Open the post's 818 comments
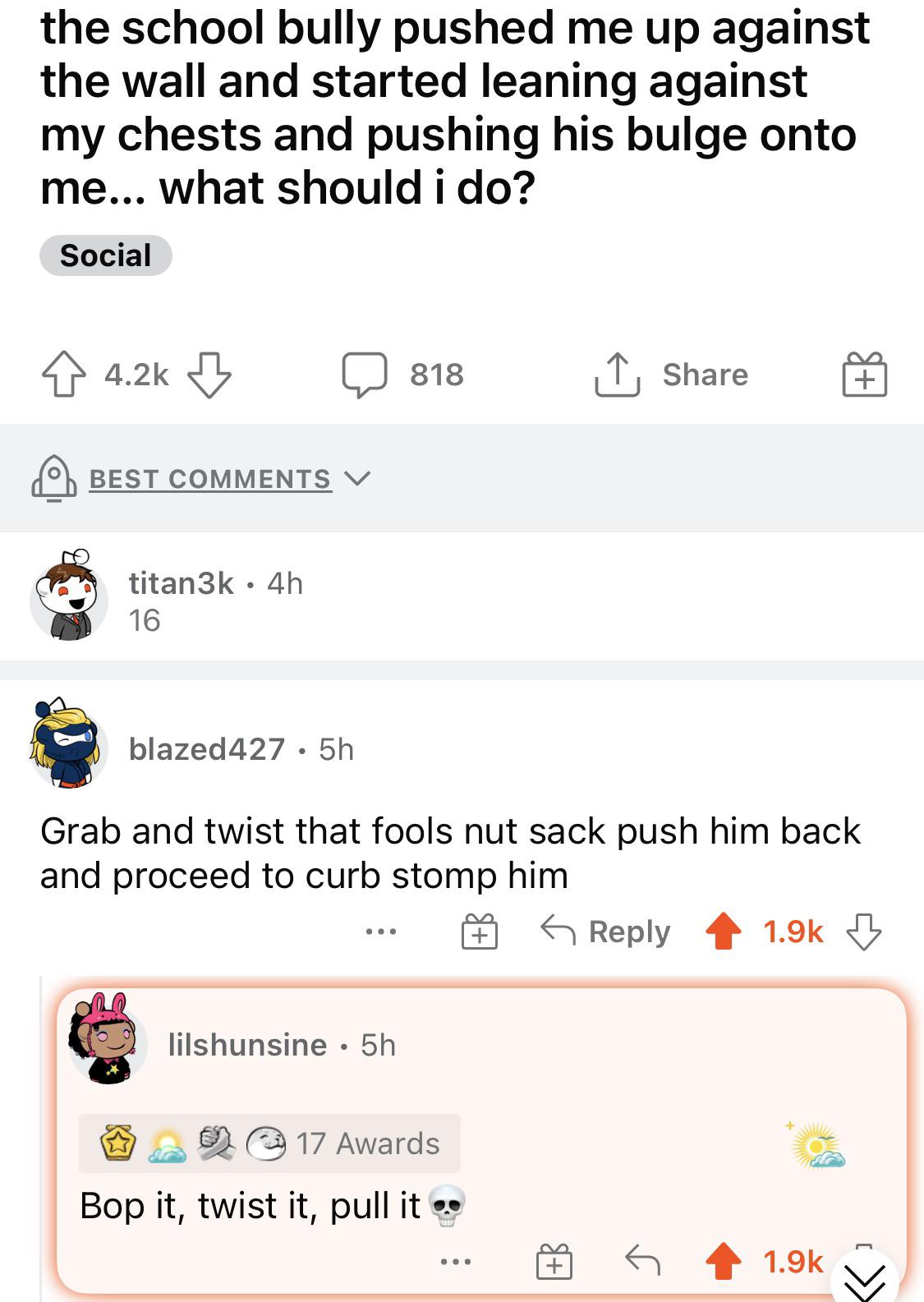Screen dimensions: 924x1302 [402, 375]
